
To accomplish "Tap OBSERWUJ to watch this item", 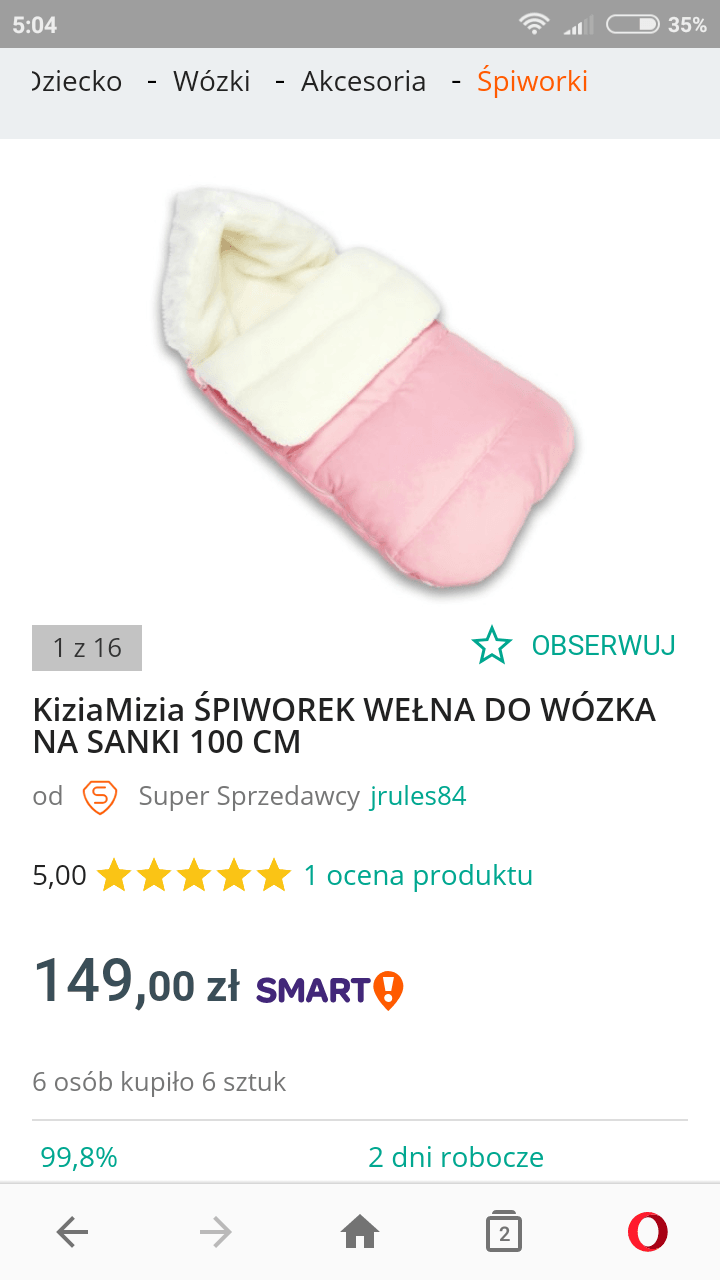I will (x=574, y=646).
